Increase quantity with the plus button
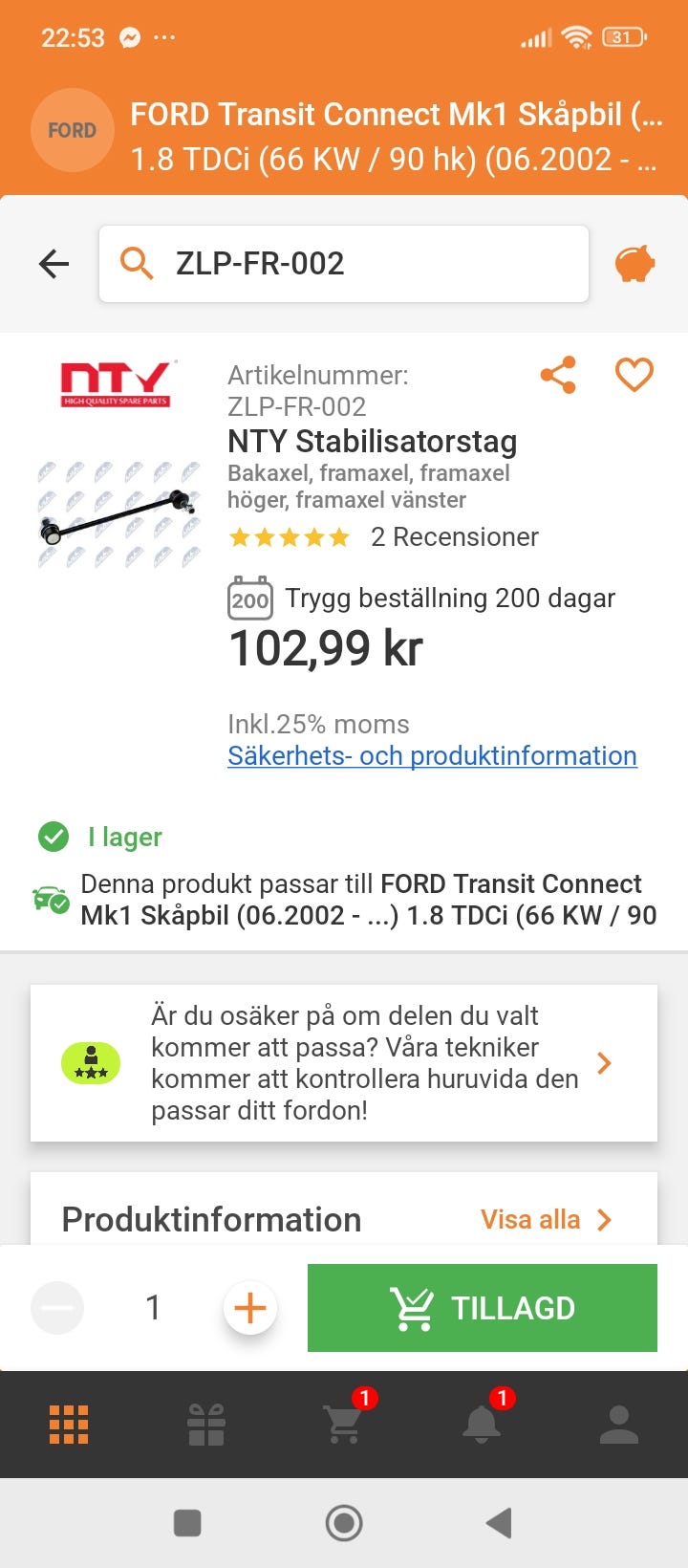The height and width of the screenshot is (1568, 688). (x=250, y=1308)
